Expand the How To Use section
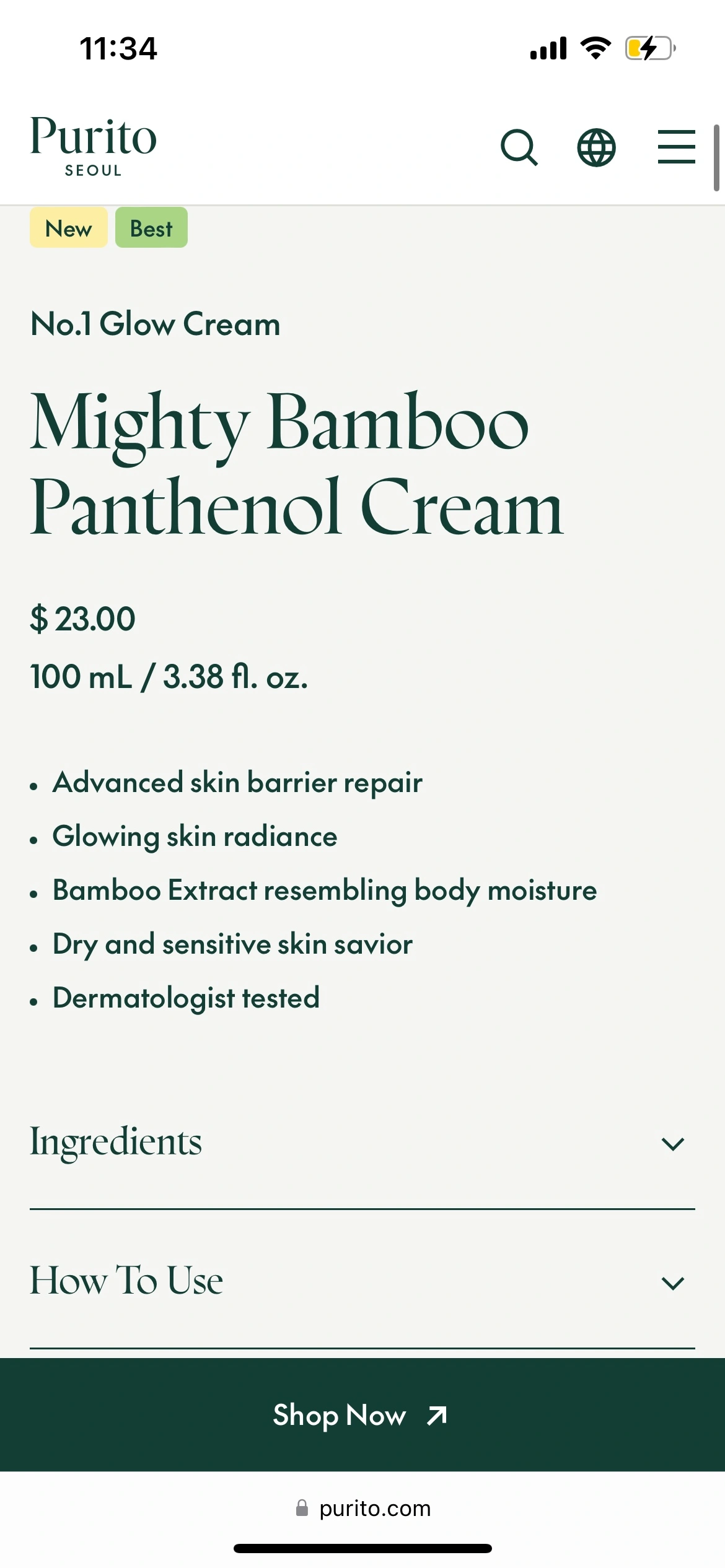Image resolution: width=725 pixels, height=1568 pixels. pyautogui.click(x=362, y=1281)
